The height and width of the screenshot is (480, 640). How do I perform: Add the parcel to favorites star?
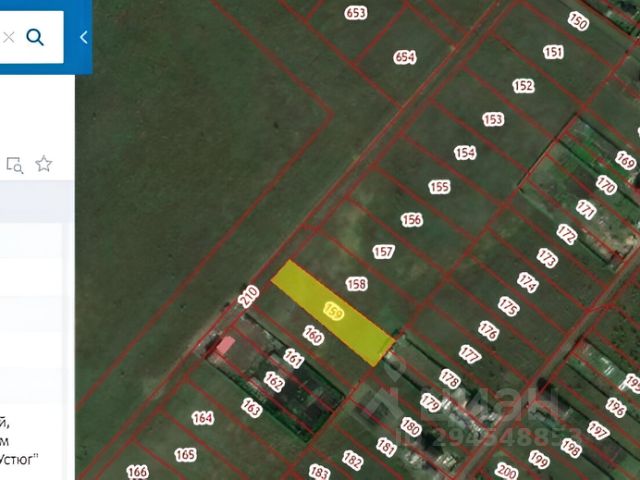[x=44, y=163]
